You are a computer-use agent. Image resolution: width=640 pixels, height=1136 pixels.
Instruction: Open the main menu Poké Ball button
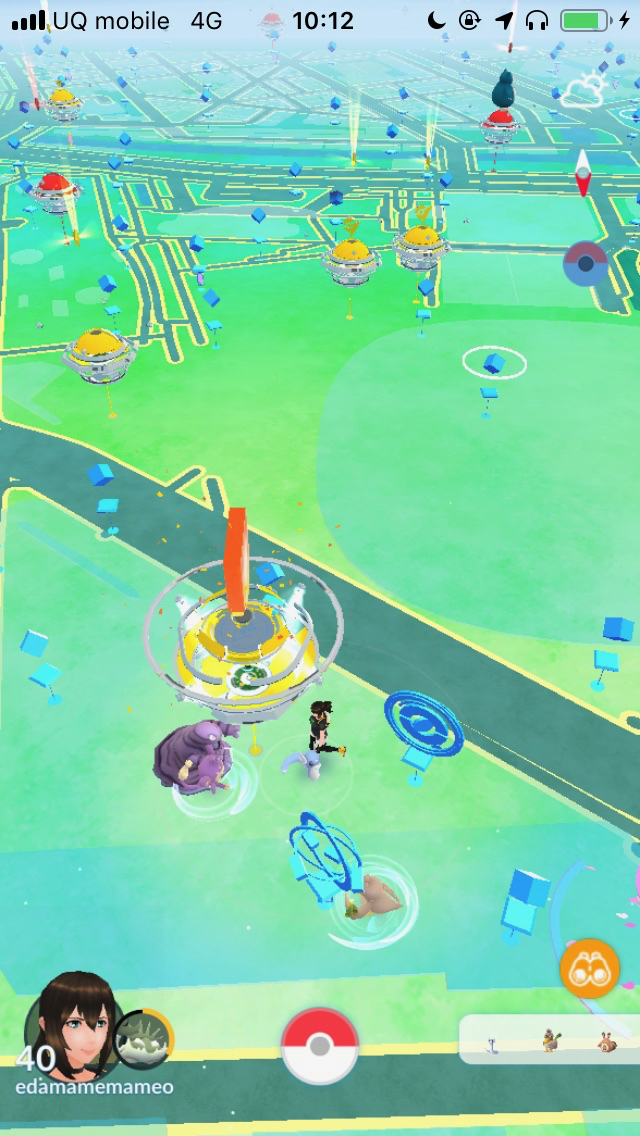tap(320, 1046)
